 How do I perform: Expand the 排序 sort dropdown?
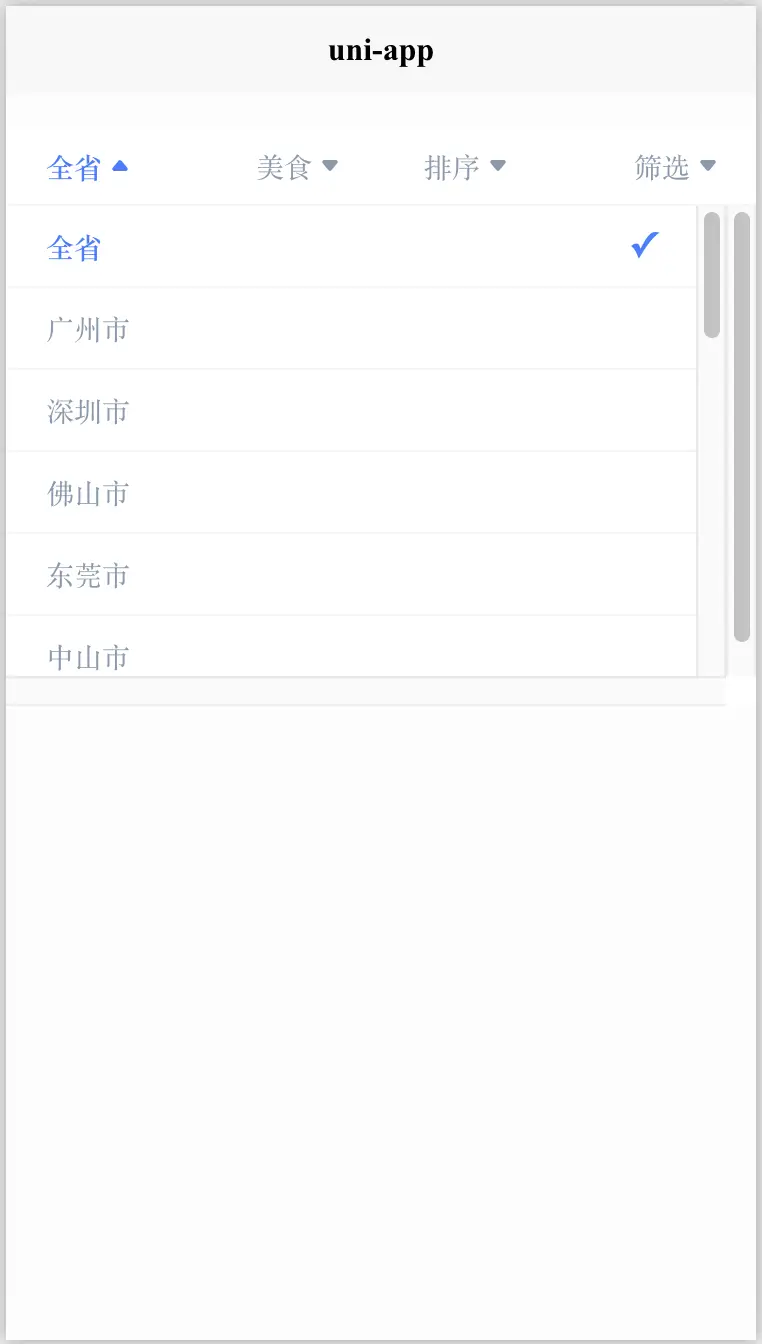coord(465,167)
